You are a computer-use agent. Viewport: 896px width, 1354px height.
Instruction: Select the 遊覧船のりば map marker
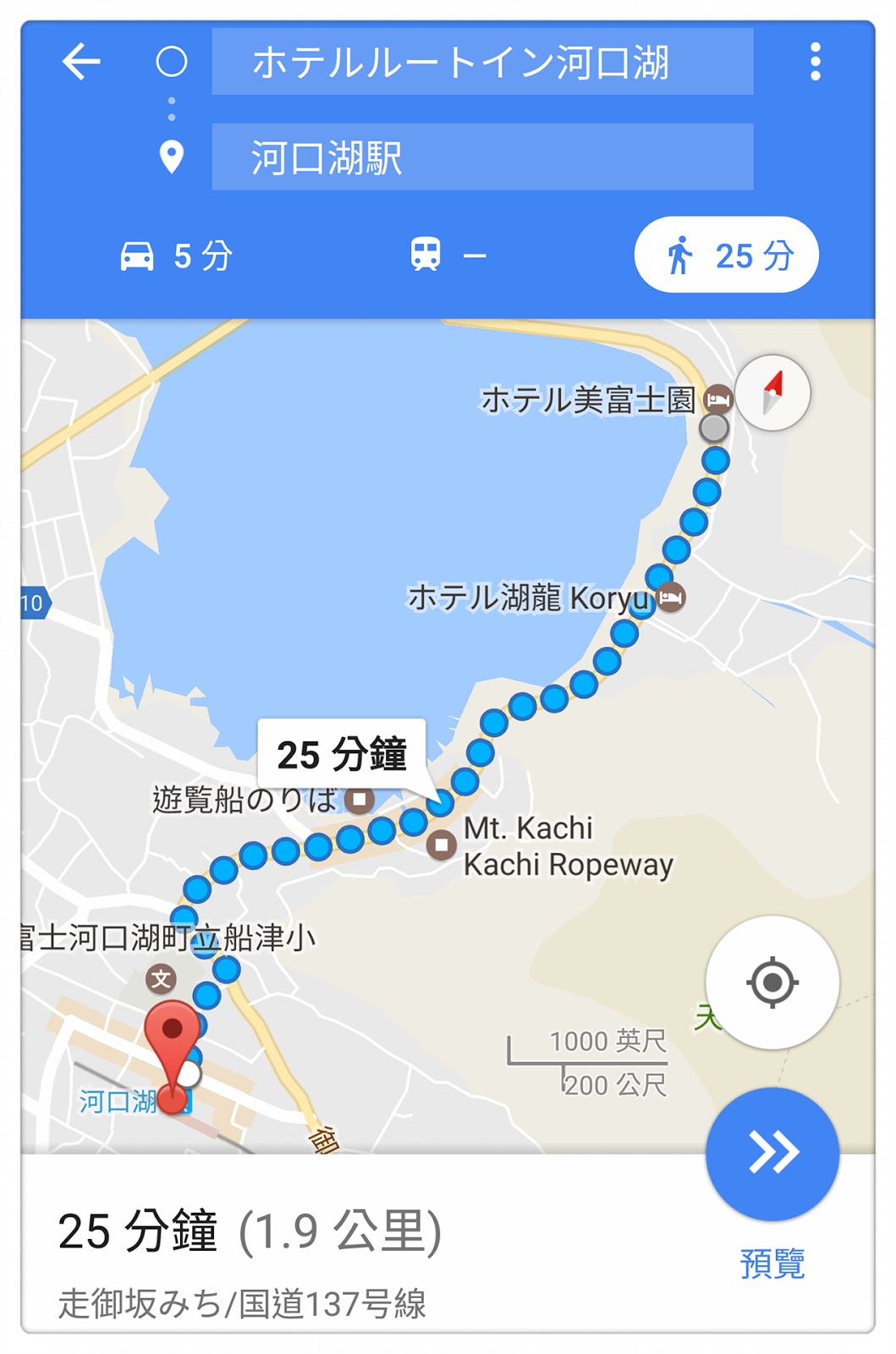tap(360, 799)
